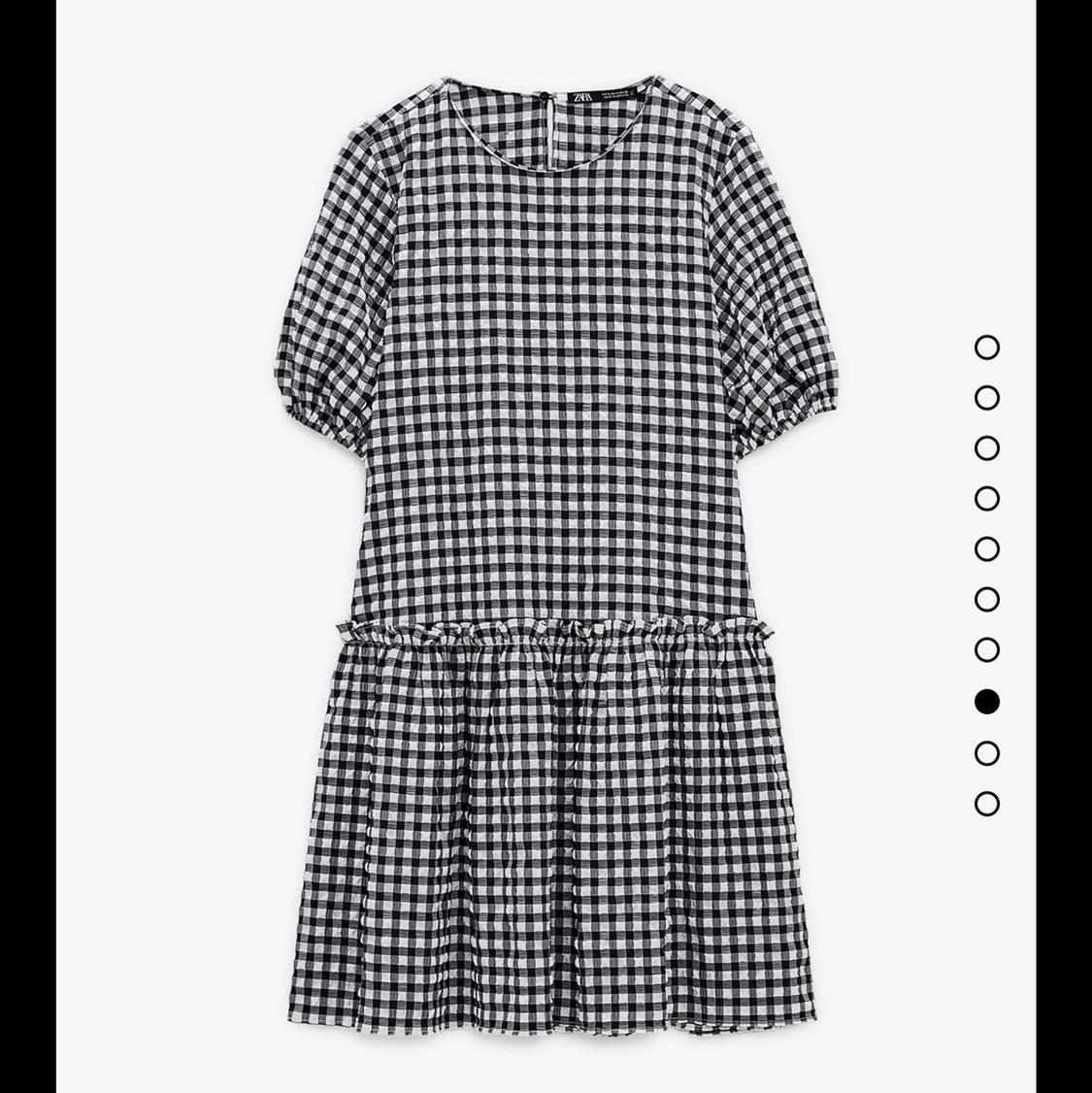Switch to the seventh image indicator dot

point(986,649)
